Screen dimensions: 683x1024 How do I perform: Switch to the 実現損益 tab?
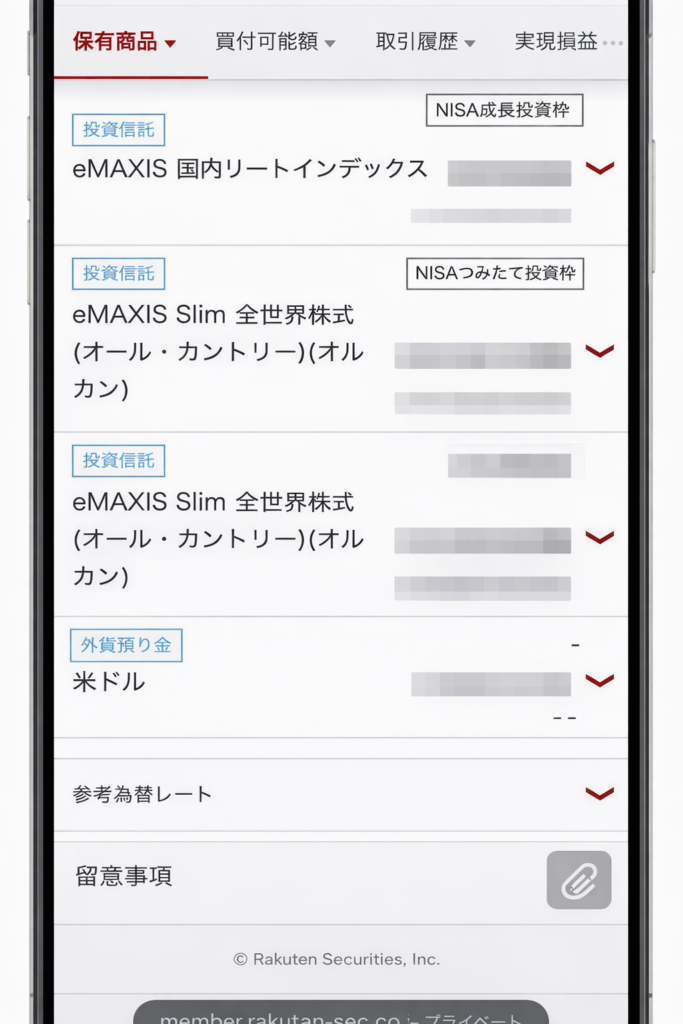(x=557, y=42)
